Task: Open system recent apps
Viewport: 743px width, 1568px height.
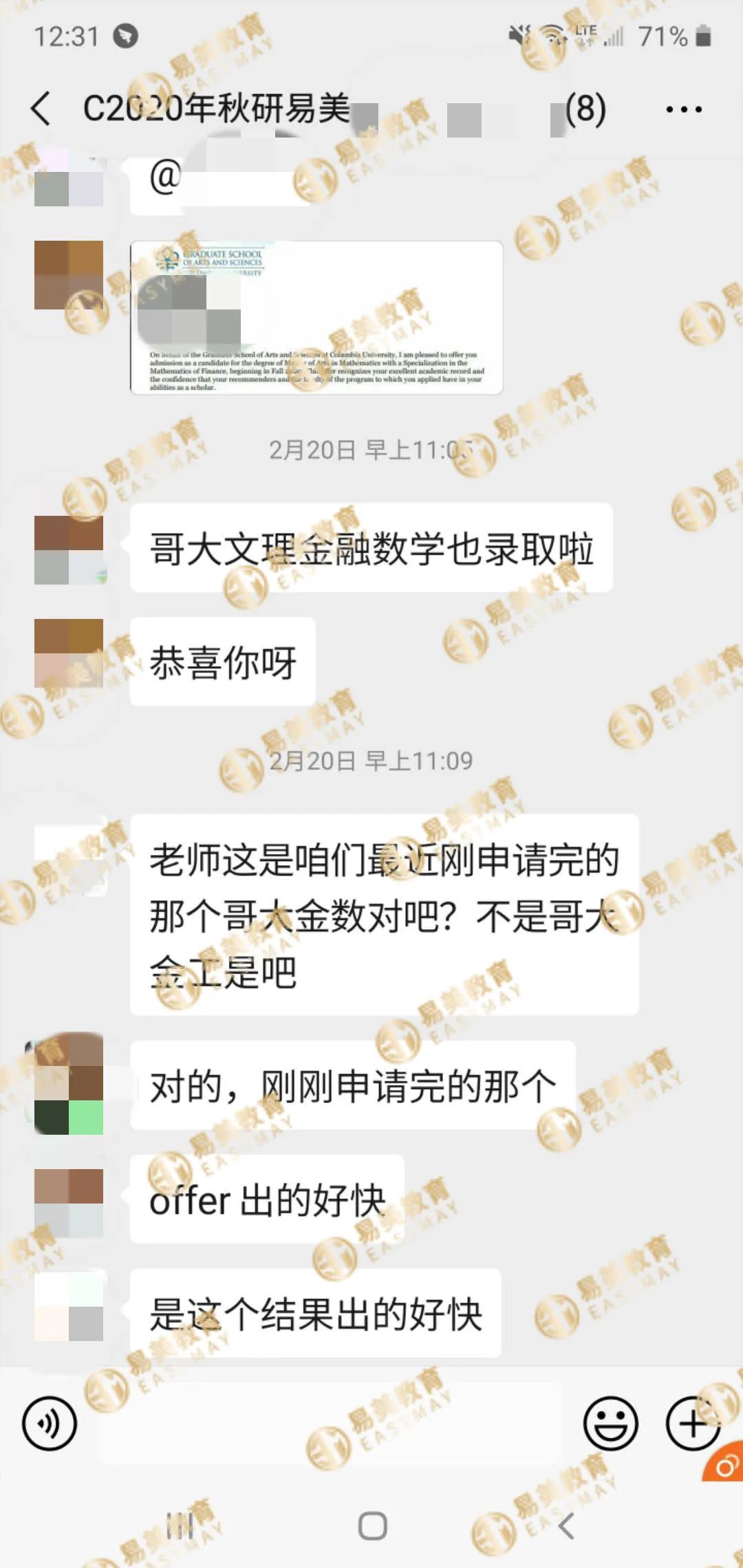Action: click(x=180, y=1526)
